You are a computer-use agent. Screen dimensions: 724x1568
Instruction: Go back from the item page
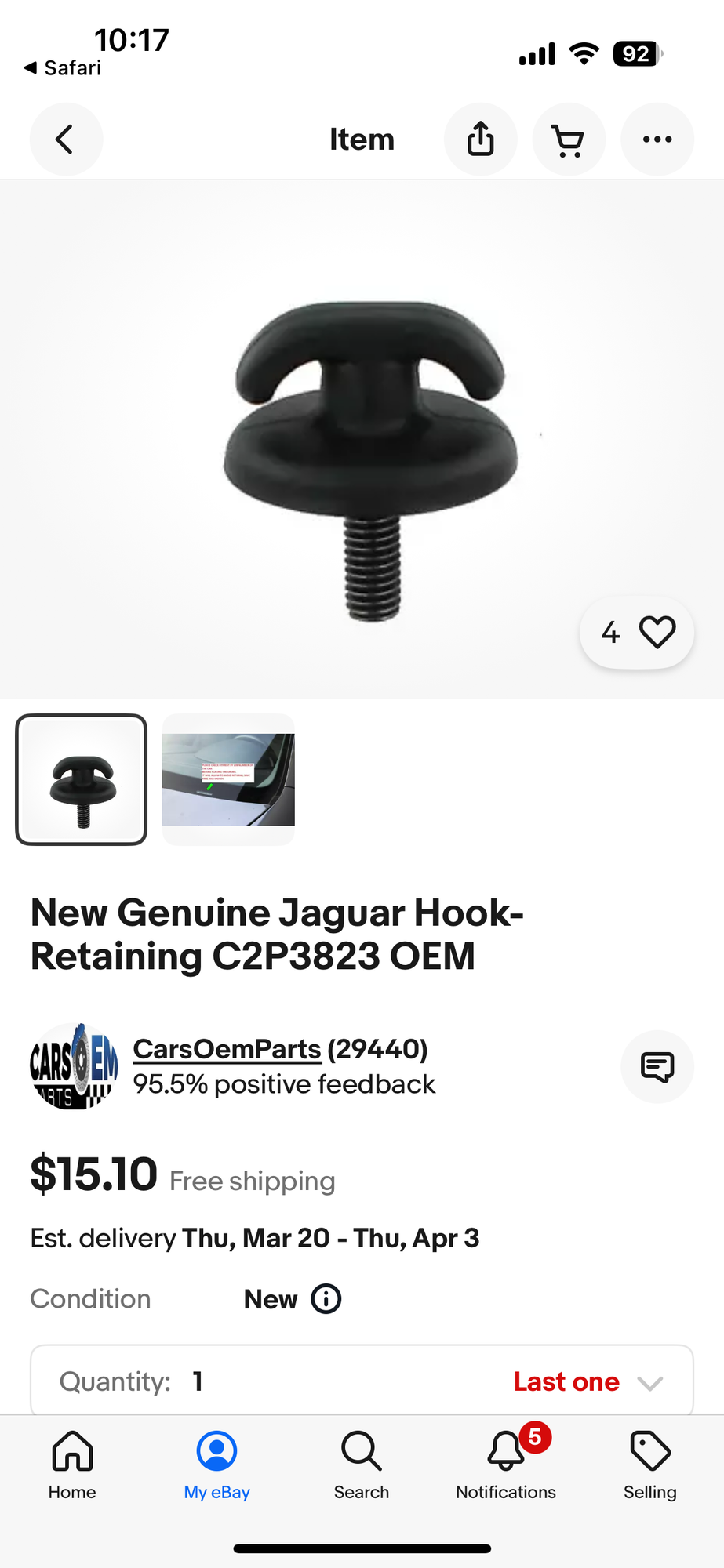66,140
